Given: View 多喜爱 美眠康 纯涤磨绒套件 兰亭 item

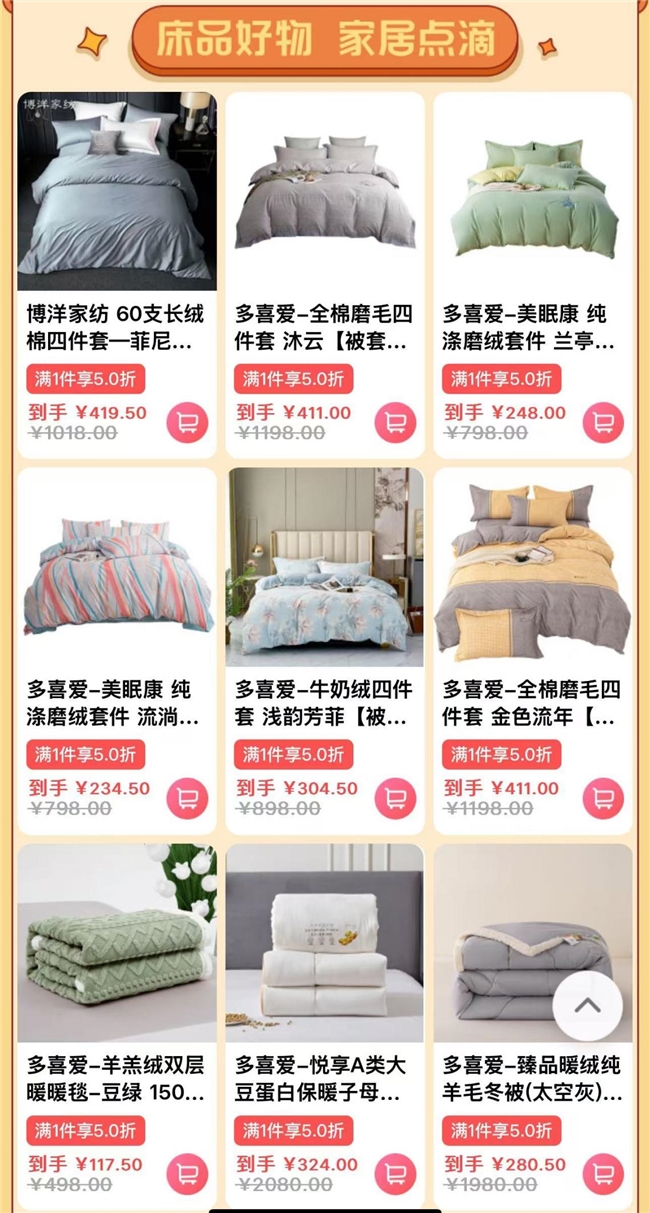Looking at the screenshot, I should pos(532,192).
